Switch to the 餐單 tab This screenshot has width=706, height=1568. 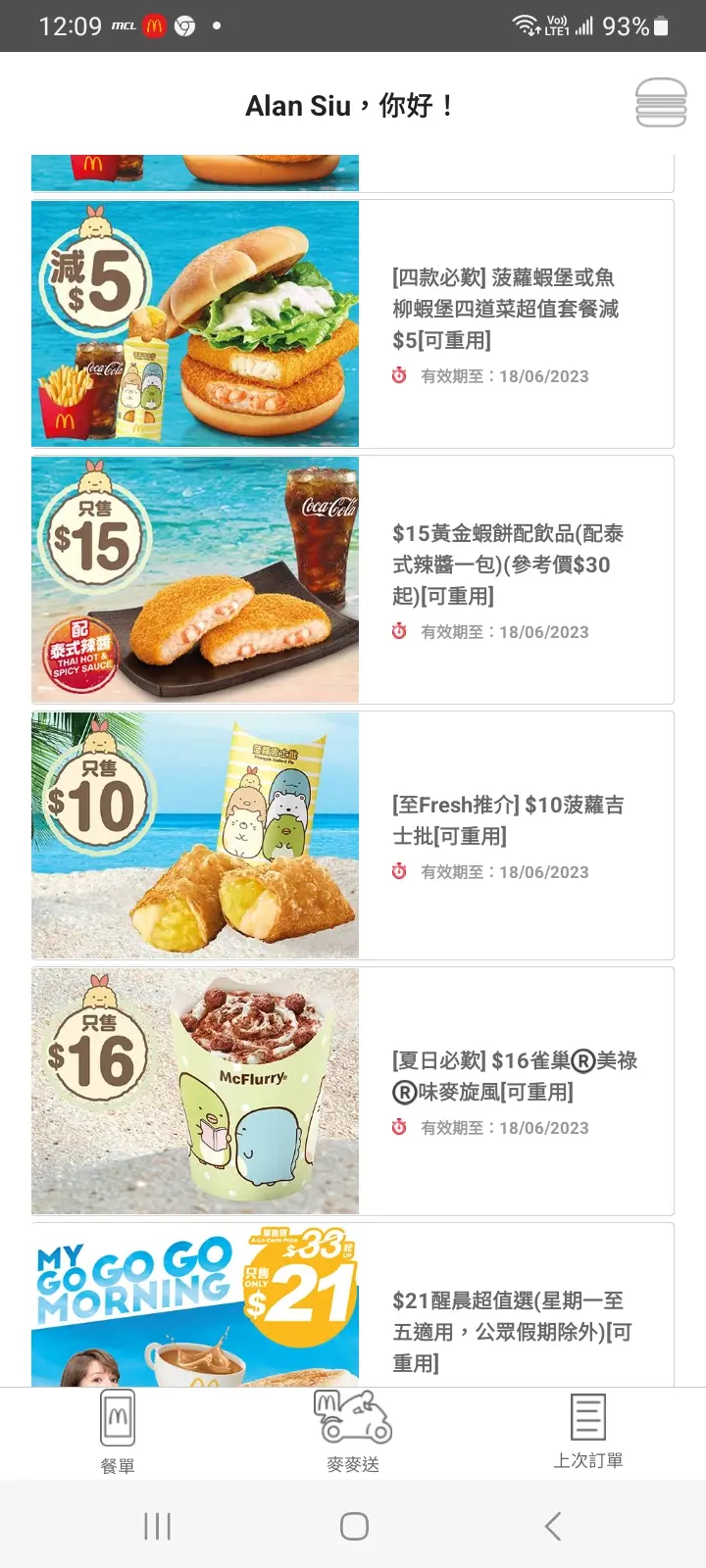[x=118, y=1432]
